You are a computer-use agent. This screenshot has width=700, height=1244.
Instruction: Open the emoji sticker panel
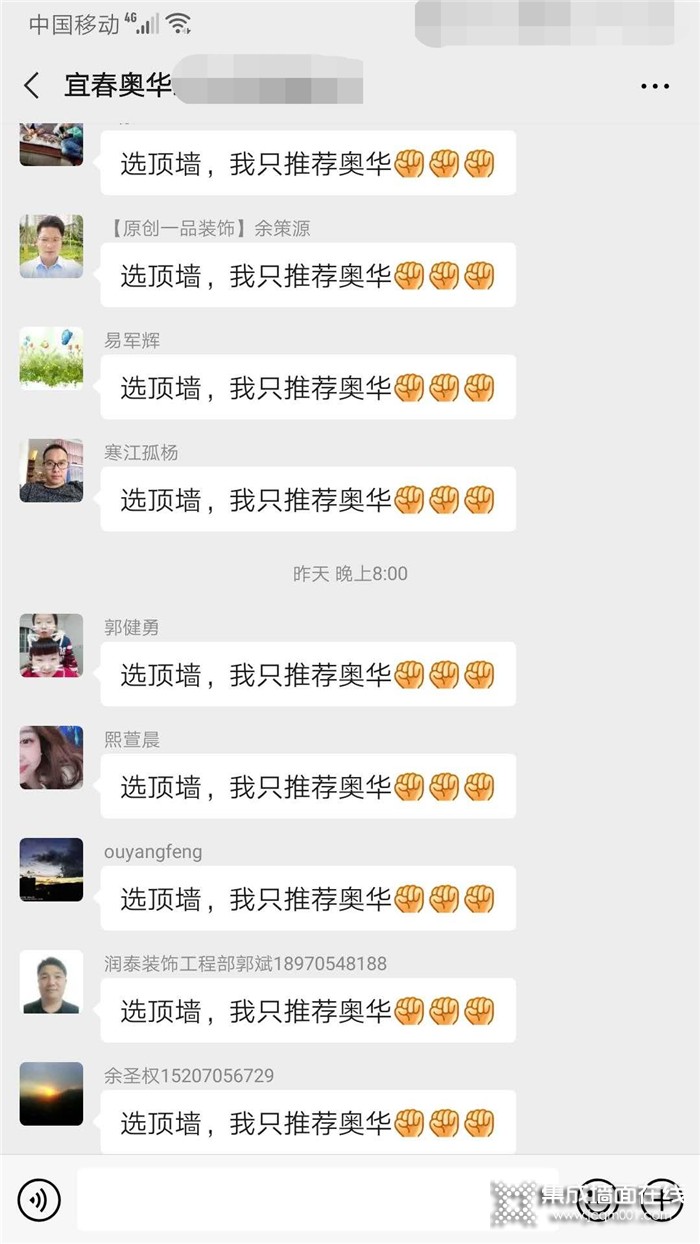click(598, 1197)
